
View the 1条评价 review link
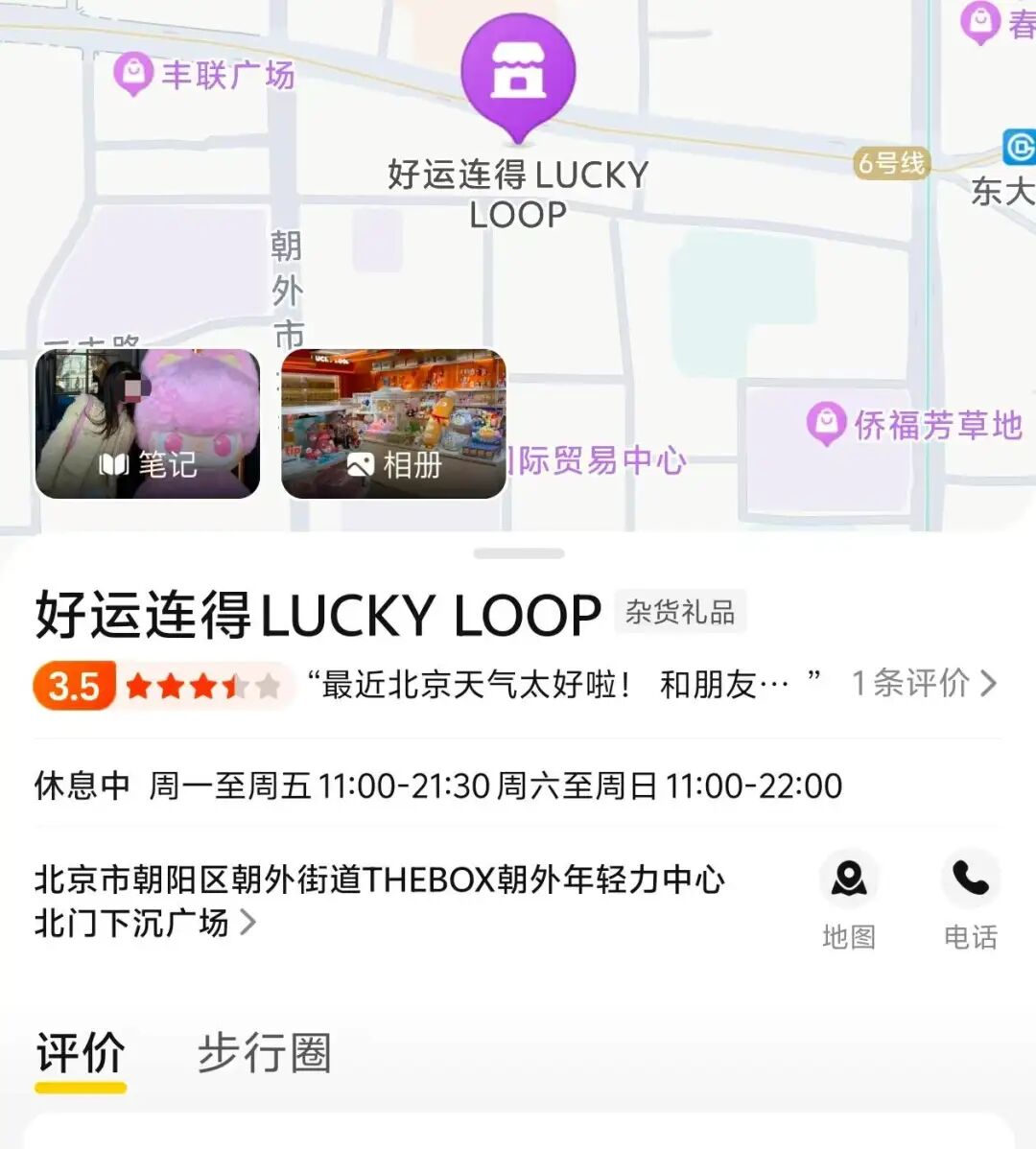click(x=924, y=684)
